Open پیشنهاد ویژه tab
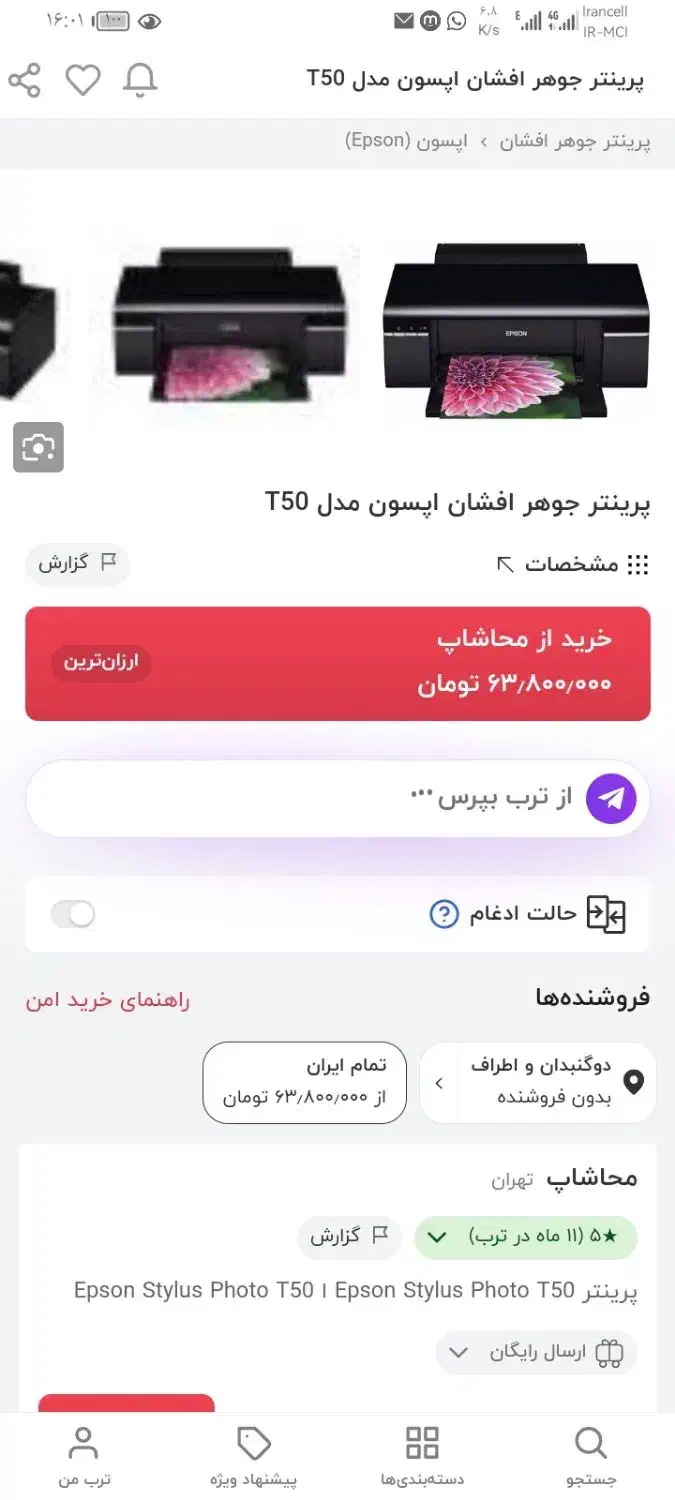Viewport: 675px width, 1500px height. pos(254,1456)
